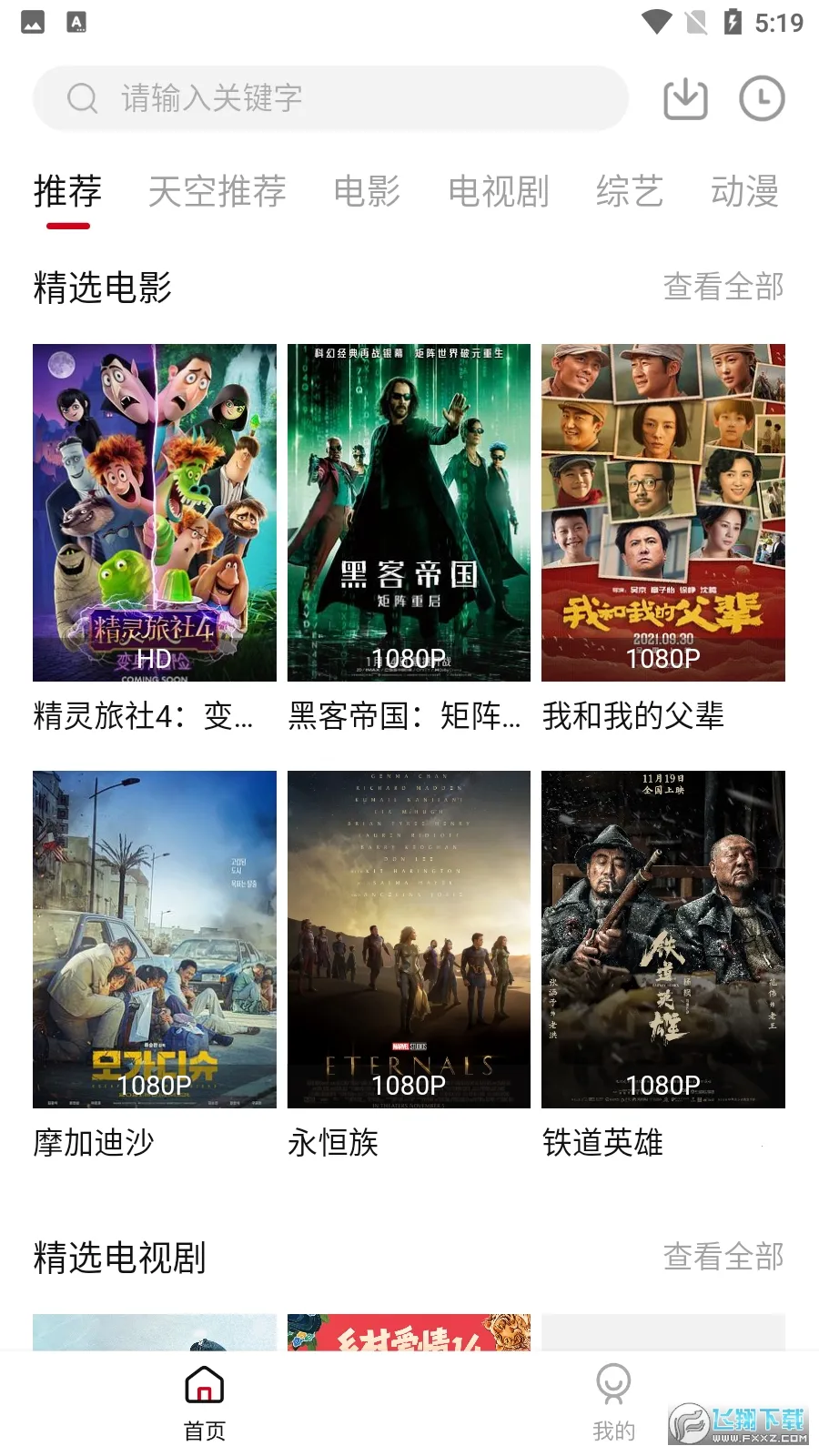The image size is (819, 1456).
Task: Switch to the 电视剧 tab
Action: pos(499,192)
